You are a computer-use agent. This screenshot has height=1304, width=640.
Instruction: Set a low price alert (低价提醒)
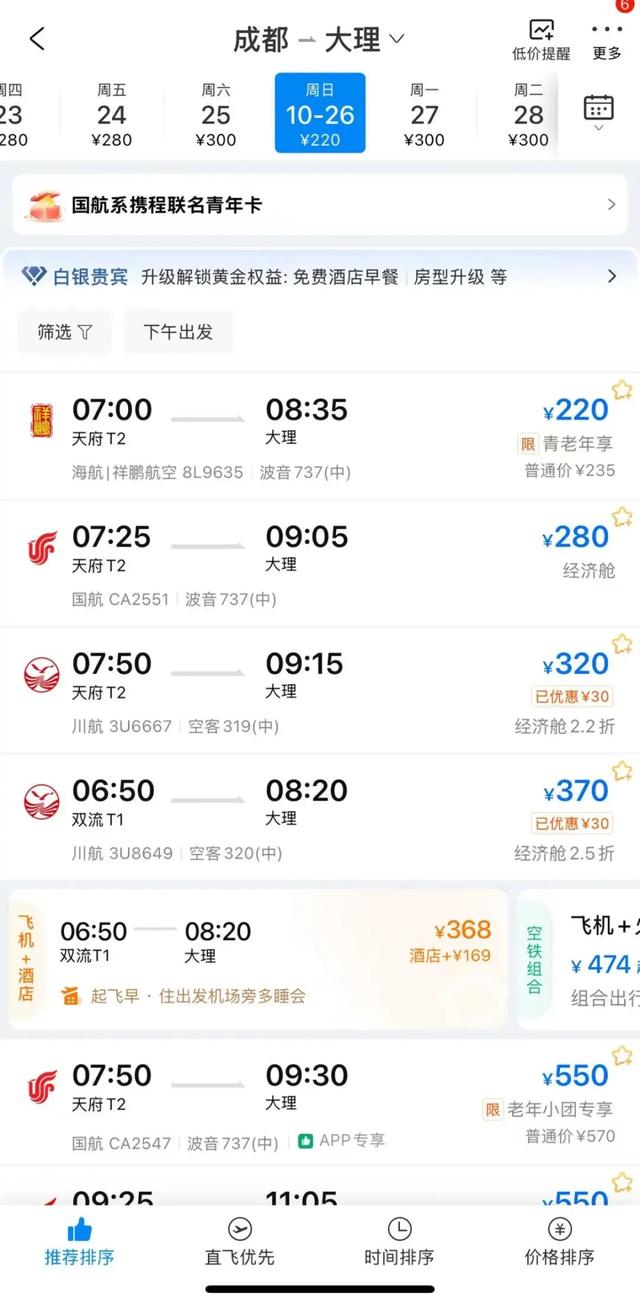pos(541,40)
